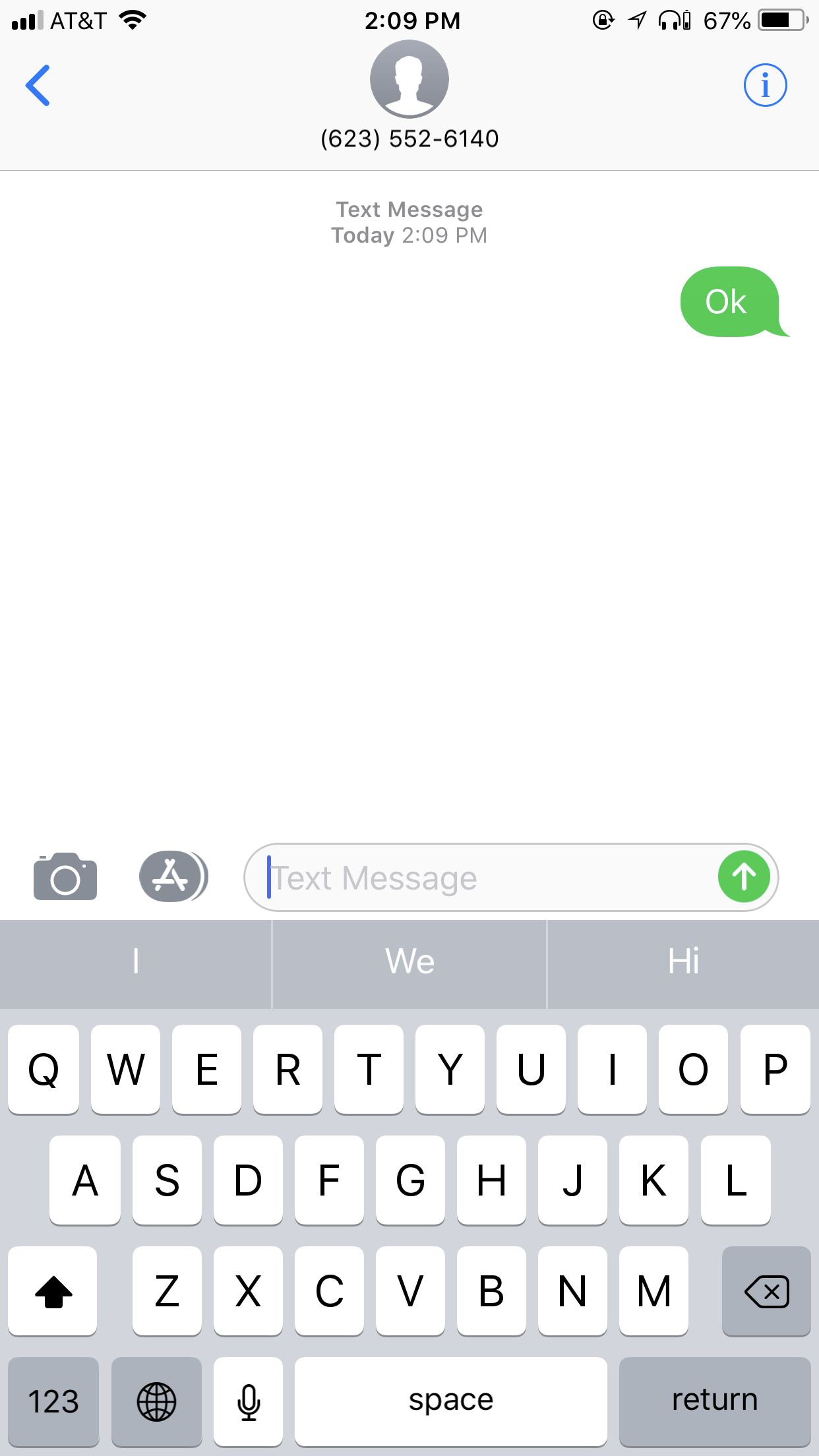
Task: Switch keyboard to numbers with 123 key
Action: pos(53,1401)
